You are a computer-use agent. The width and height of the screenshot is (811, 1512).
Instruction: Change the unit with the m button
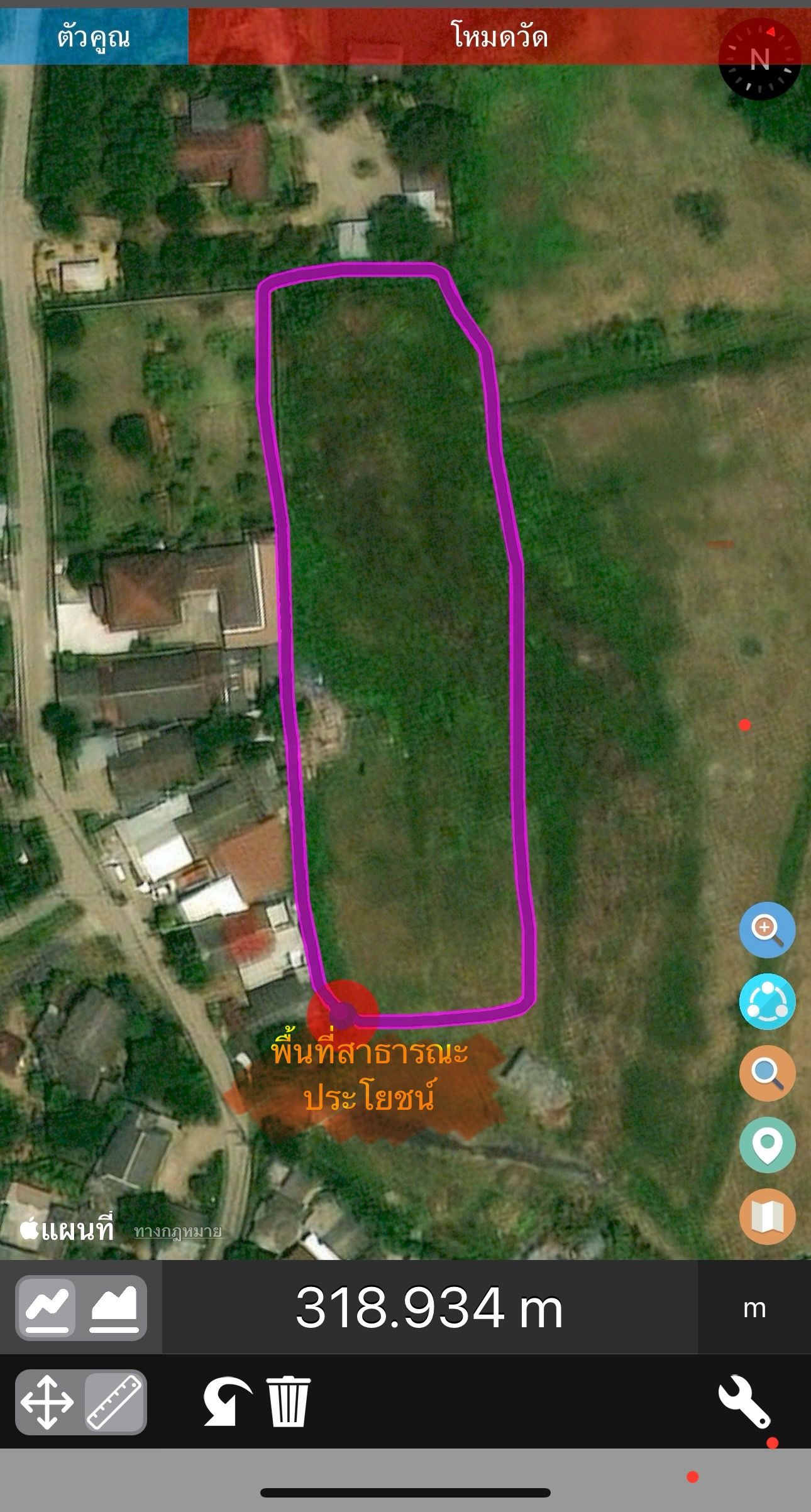click(754, 1308)
